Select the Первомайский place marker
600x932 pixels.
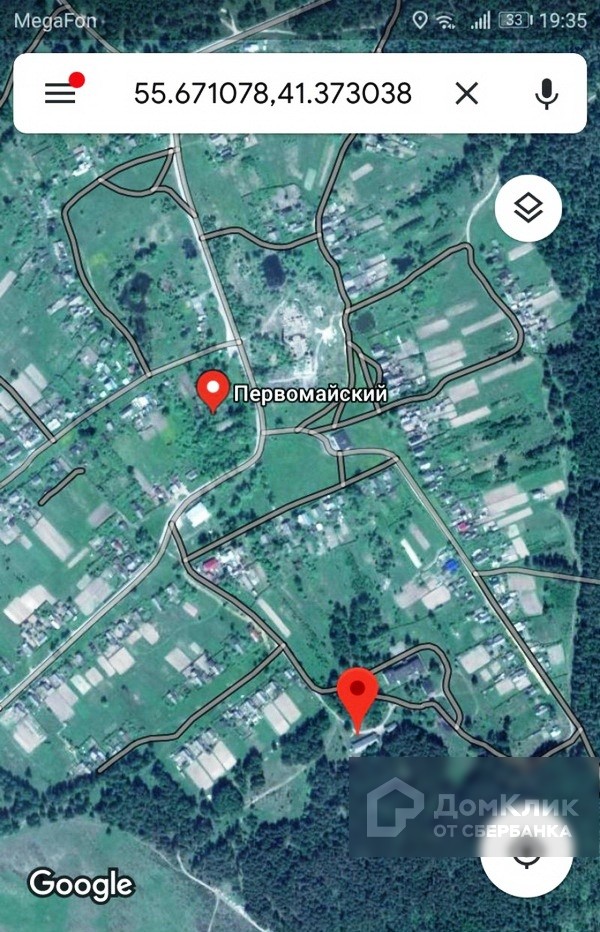213,391
